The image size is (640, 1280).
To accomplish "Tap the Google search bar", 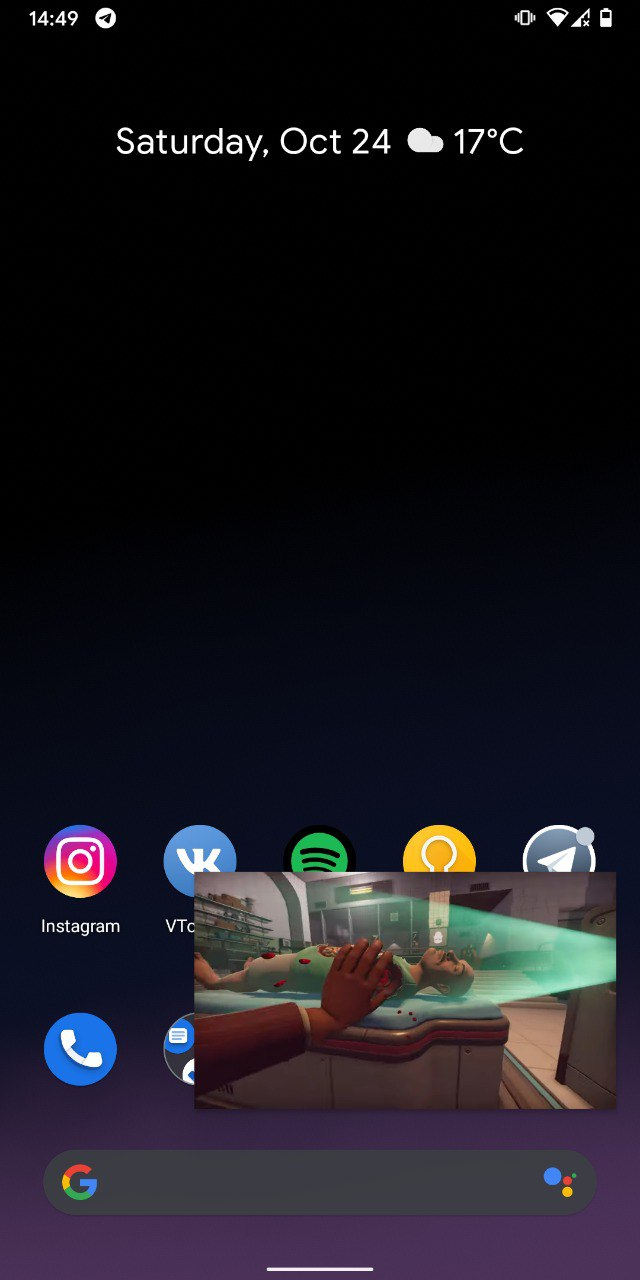I will [x=300, y=1183].
